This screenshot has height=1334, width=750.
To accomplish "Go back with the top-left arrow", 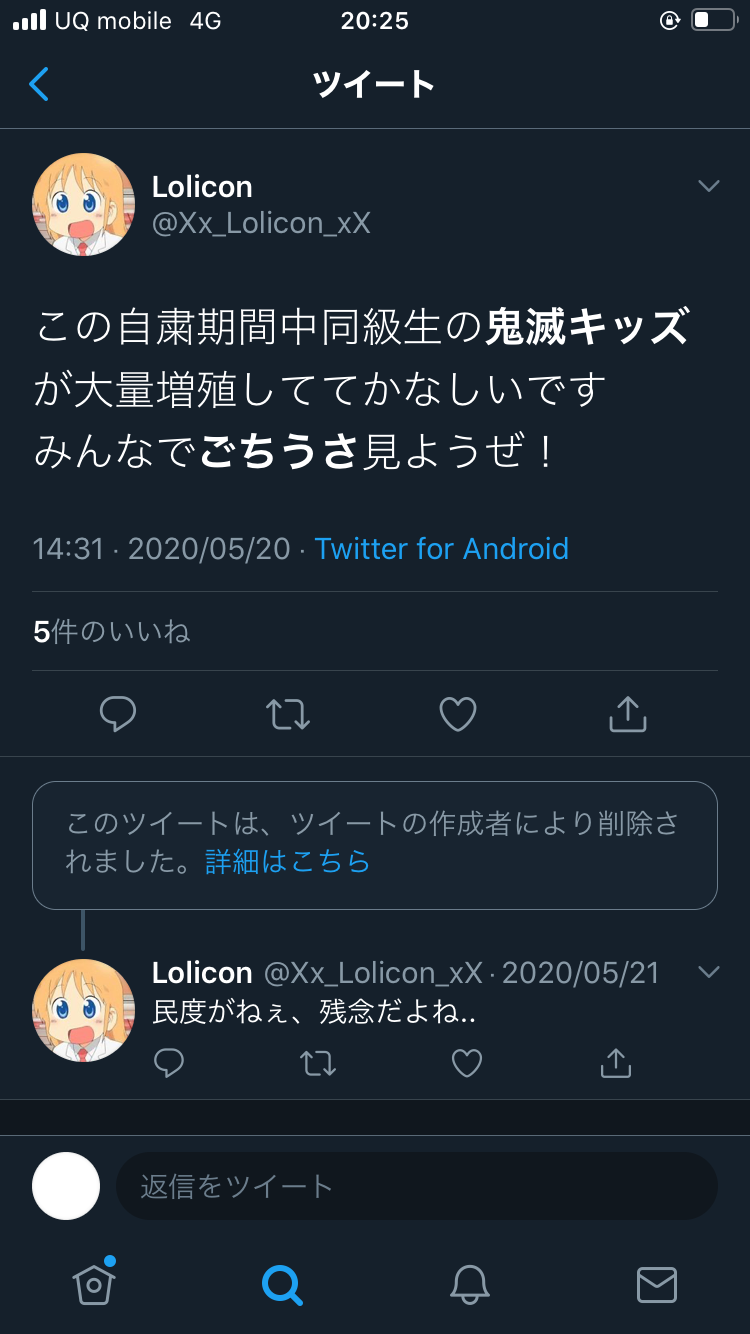I will [x=39, y=84].
